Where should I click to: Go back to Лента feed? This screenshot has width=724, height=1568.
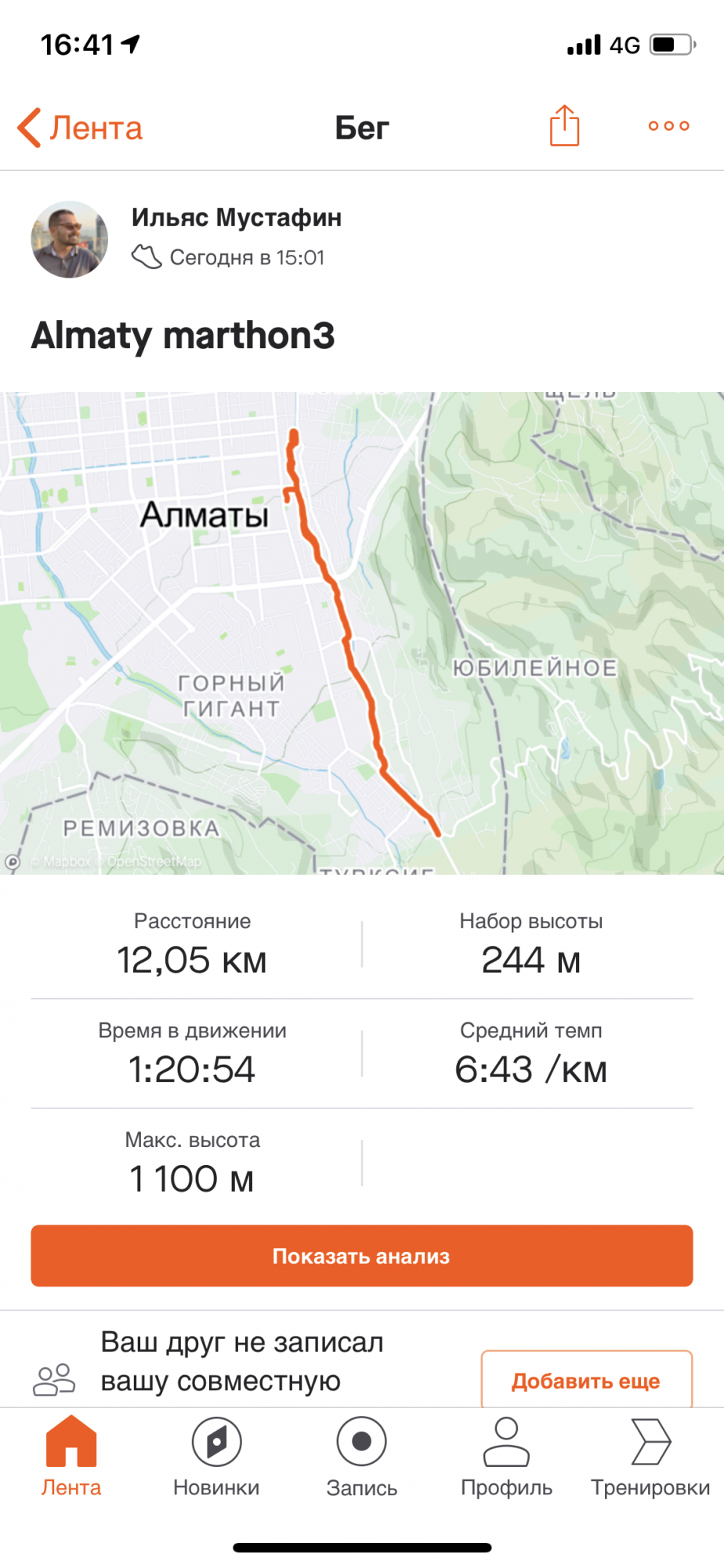click(80, 128)
